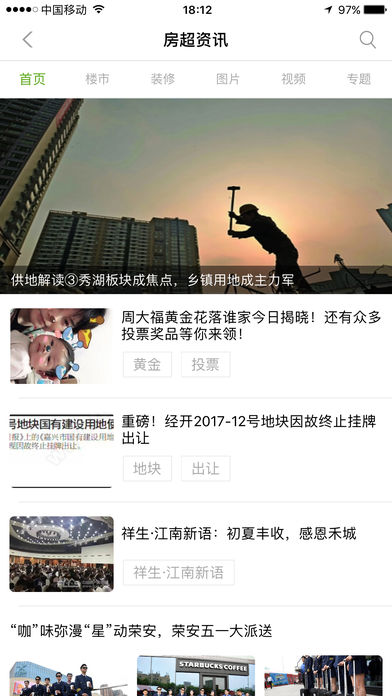The image size is (392, 696).
Task: Switch to the 楼市 tab
Action: click(97, 79)
